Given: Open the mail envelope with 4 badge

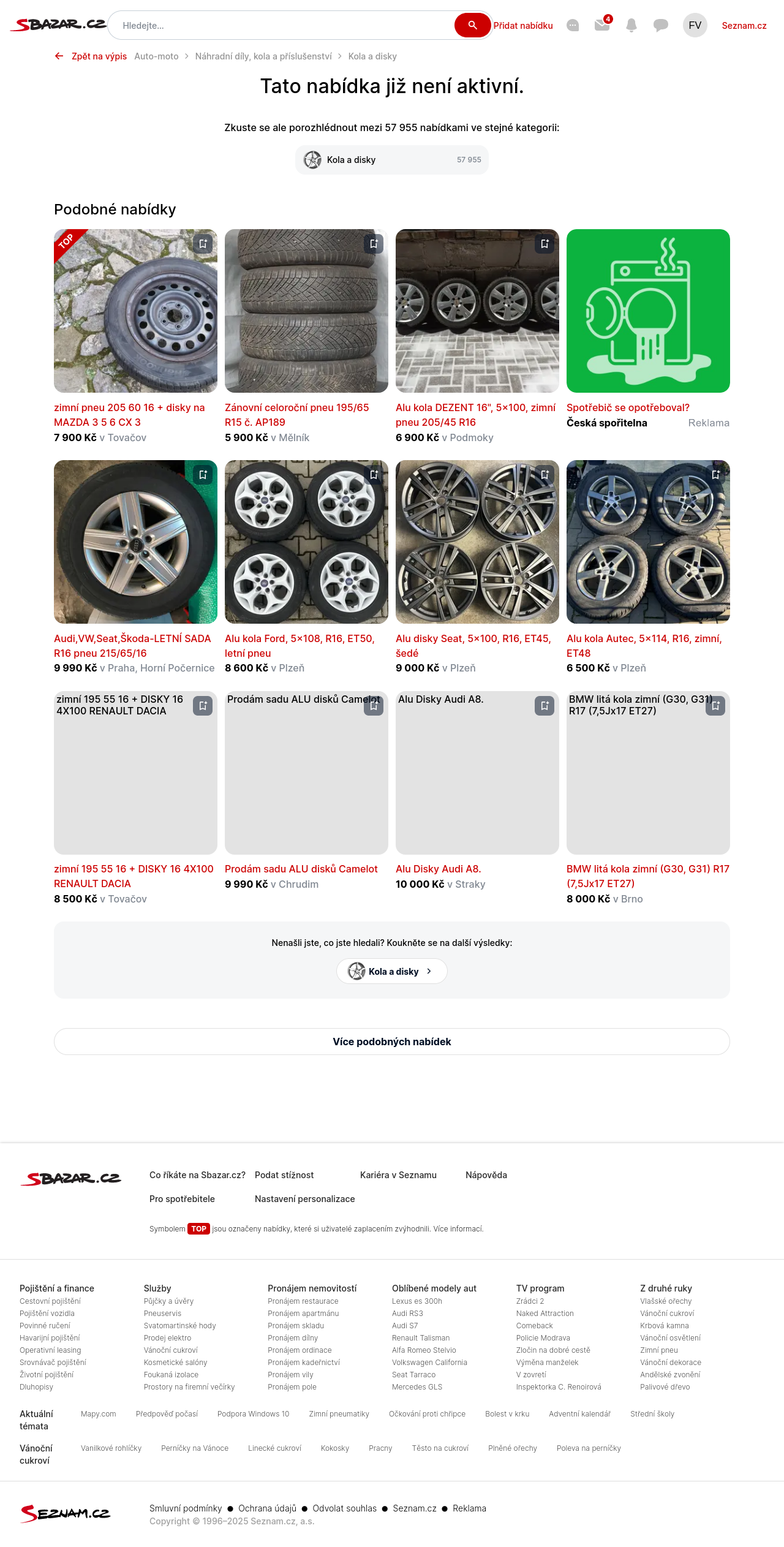Looking at the screenshot, I should tap(602, 25).
